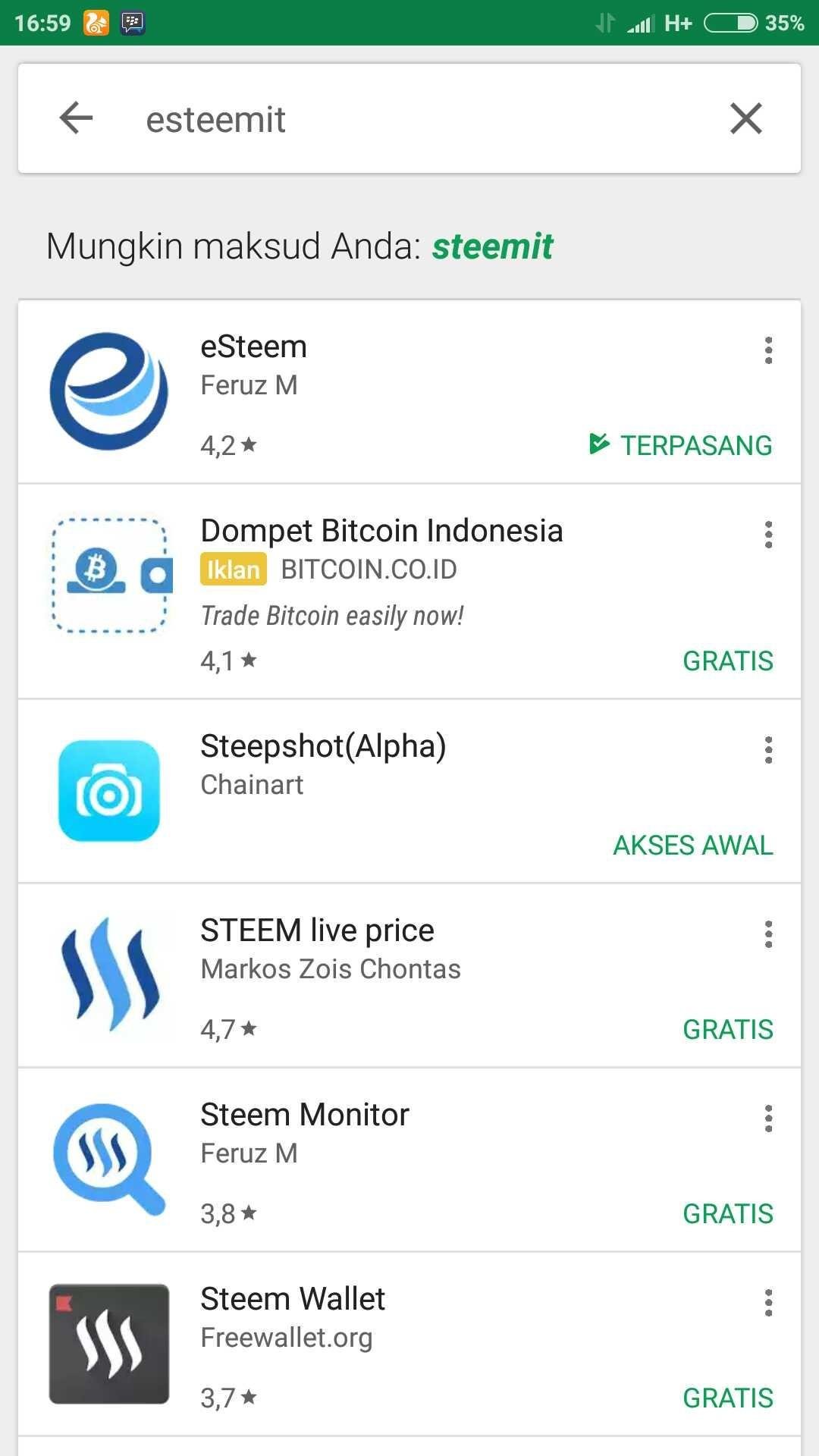The image size is (819, 1456).
Task: Clear the search text with the X
Action: coord(745,118)
